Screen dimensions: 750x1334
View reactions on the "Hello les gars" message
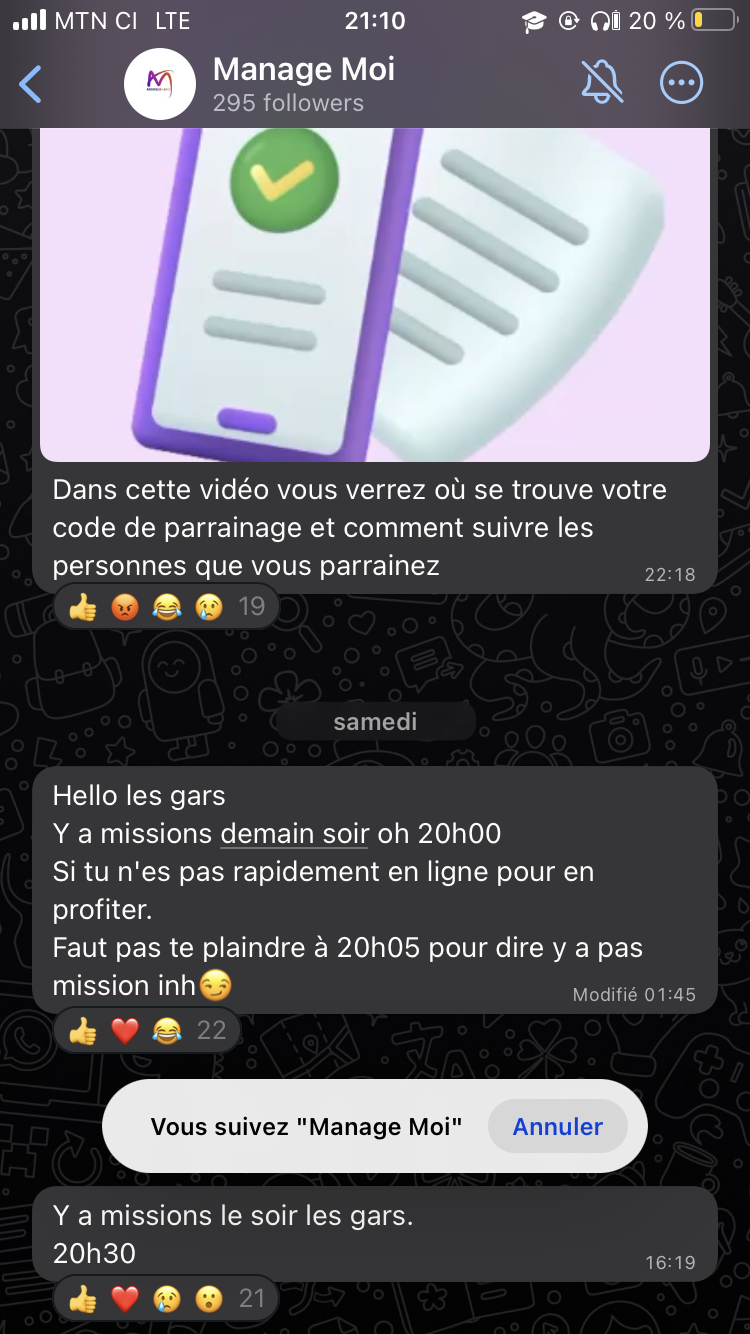click(147, 1031)
